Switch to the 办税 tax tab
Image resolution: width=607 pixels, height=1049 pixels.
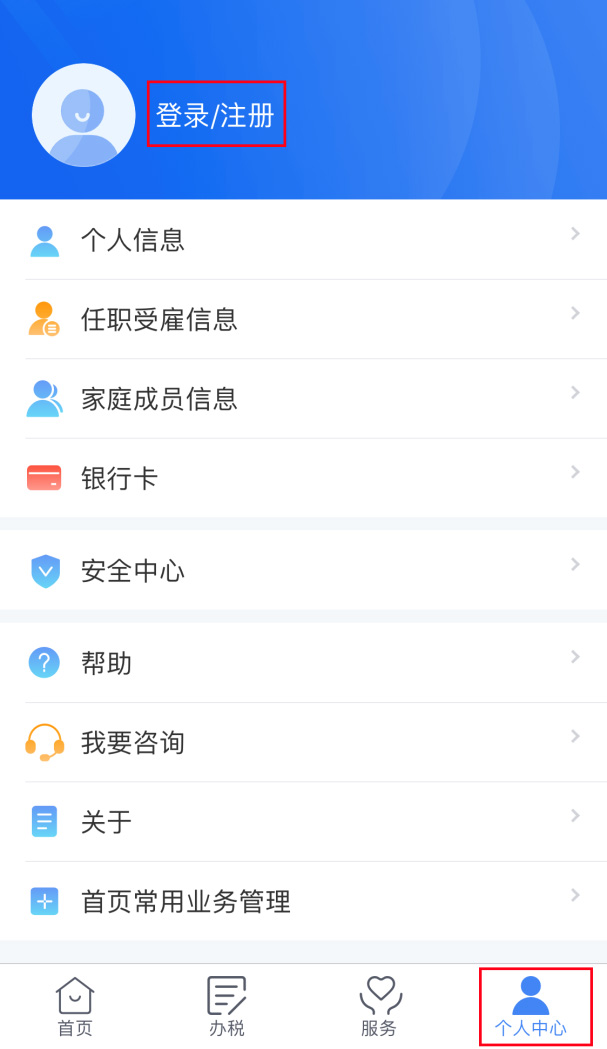click(x=227, y=1007)
